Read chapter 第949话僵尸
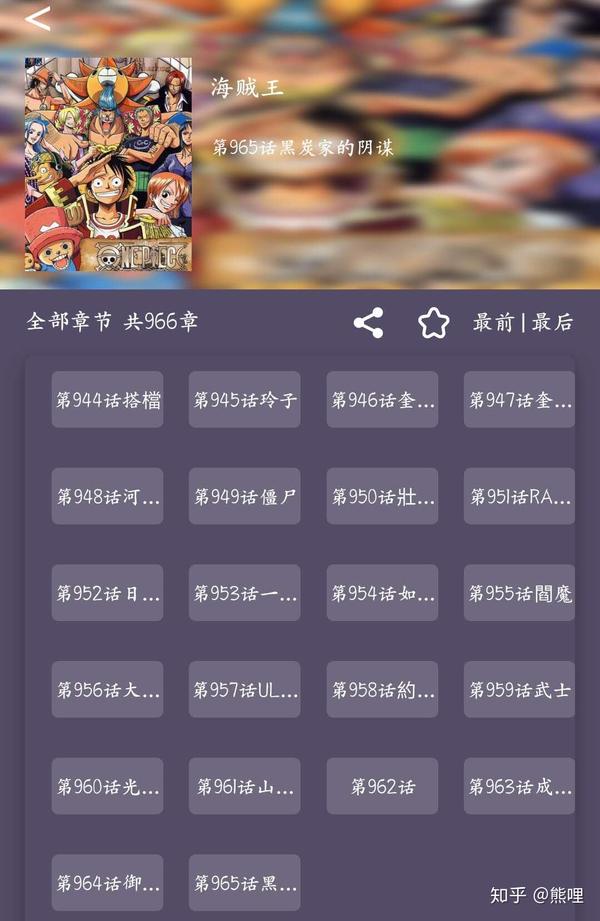The image size is (600, 921). 245,496
